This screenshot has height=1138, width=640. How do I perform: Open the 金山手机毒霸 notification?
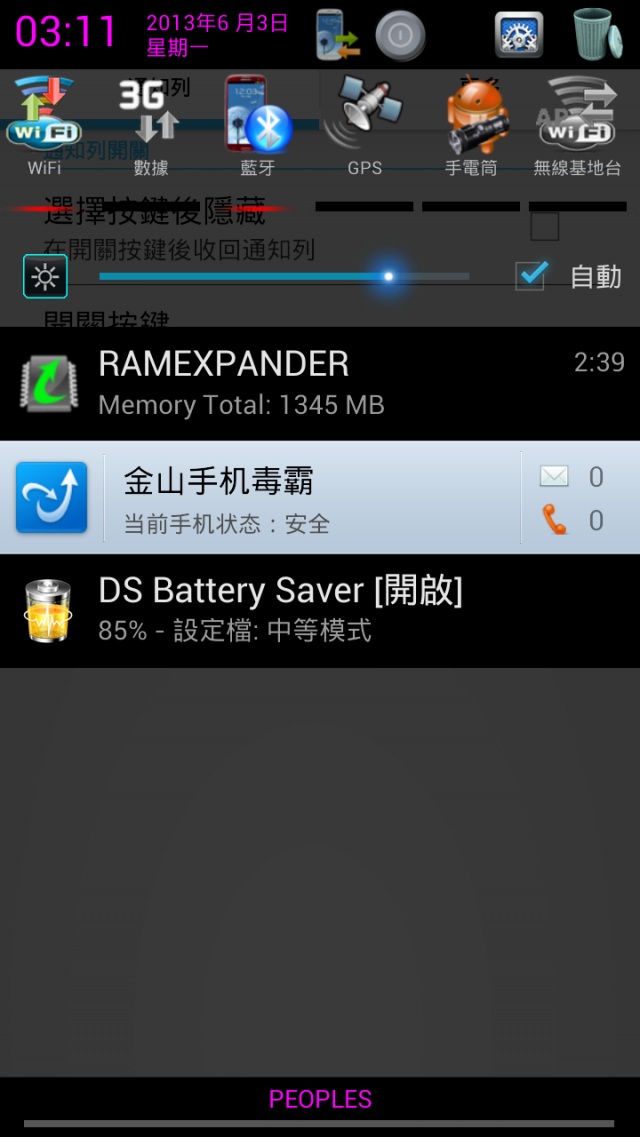pos(300,497)
